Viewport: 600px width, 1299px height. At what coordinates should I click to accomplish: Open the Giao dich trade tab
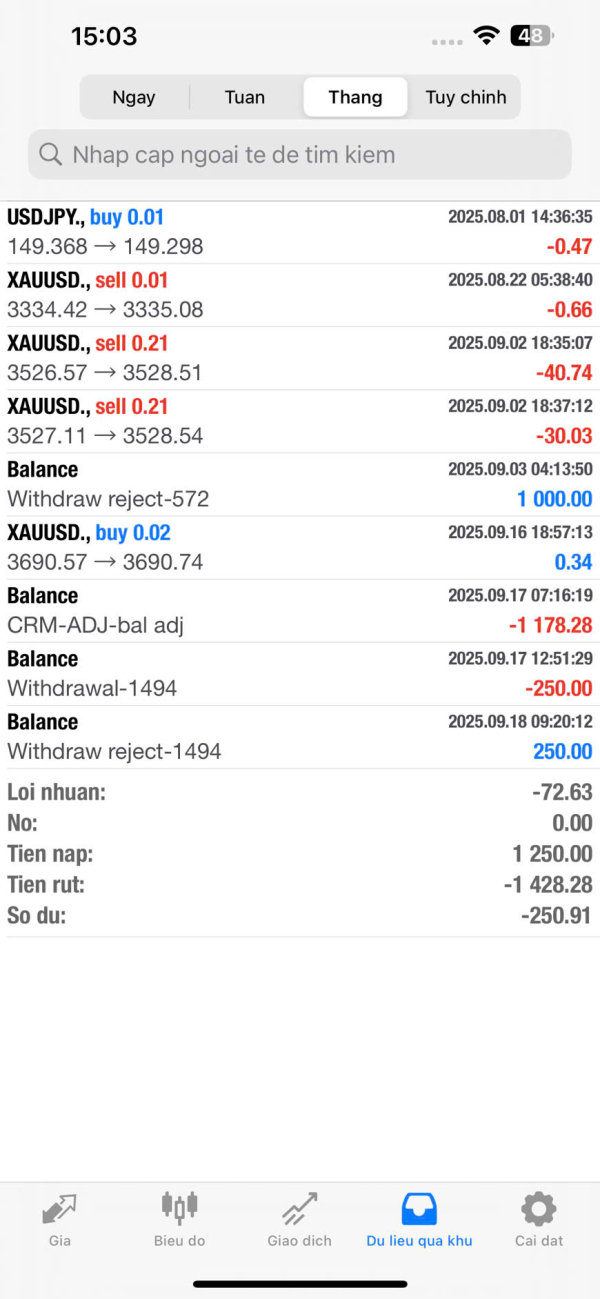pos(299,1220)
